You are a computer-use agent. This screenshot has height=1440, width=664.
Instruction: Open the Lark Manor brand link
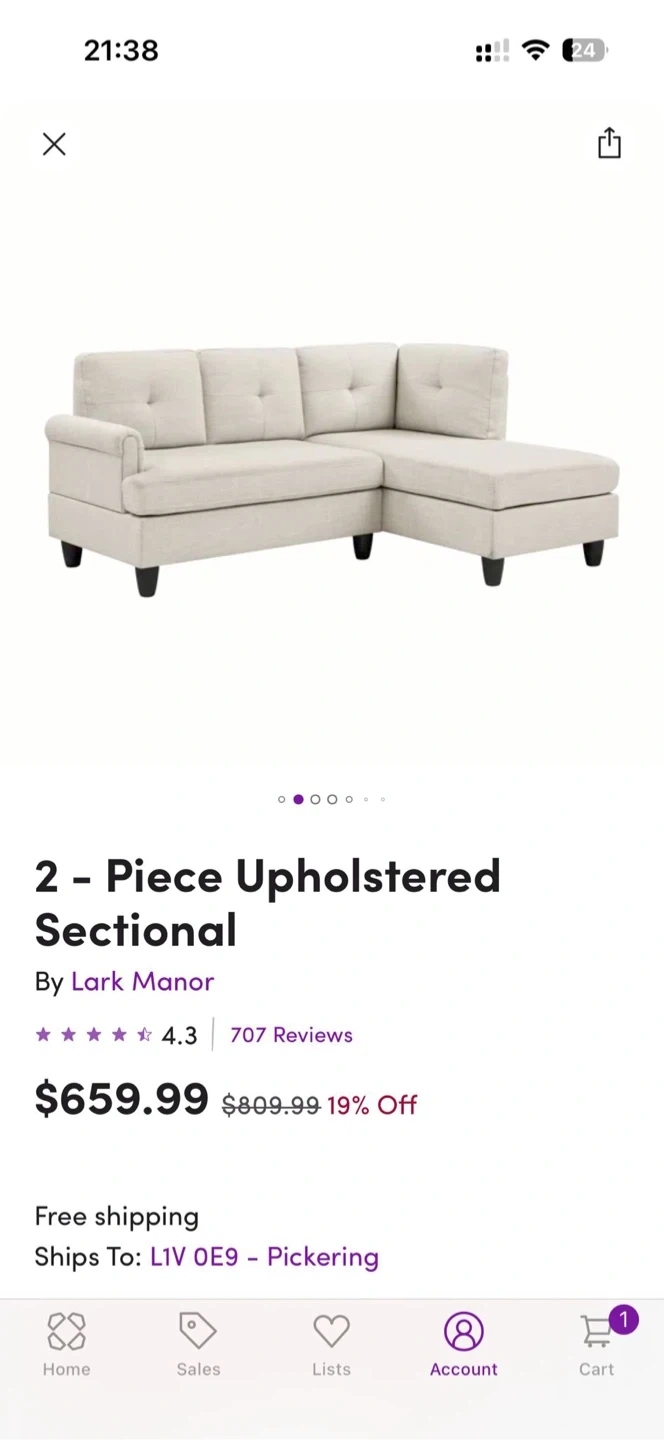coord(142,981)
